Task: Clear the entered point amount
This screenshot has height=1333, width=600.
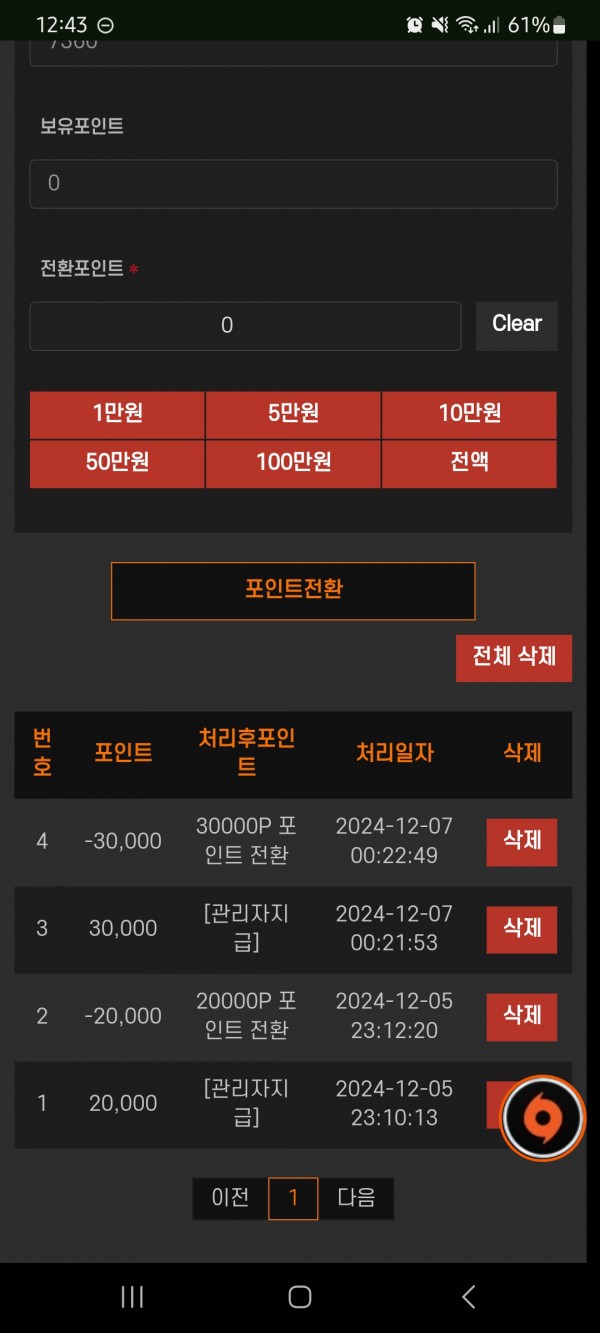Action: 516,325
